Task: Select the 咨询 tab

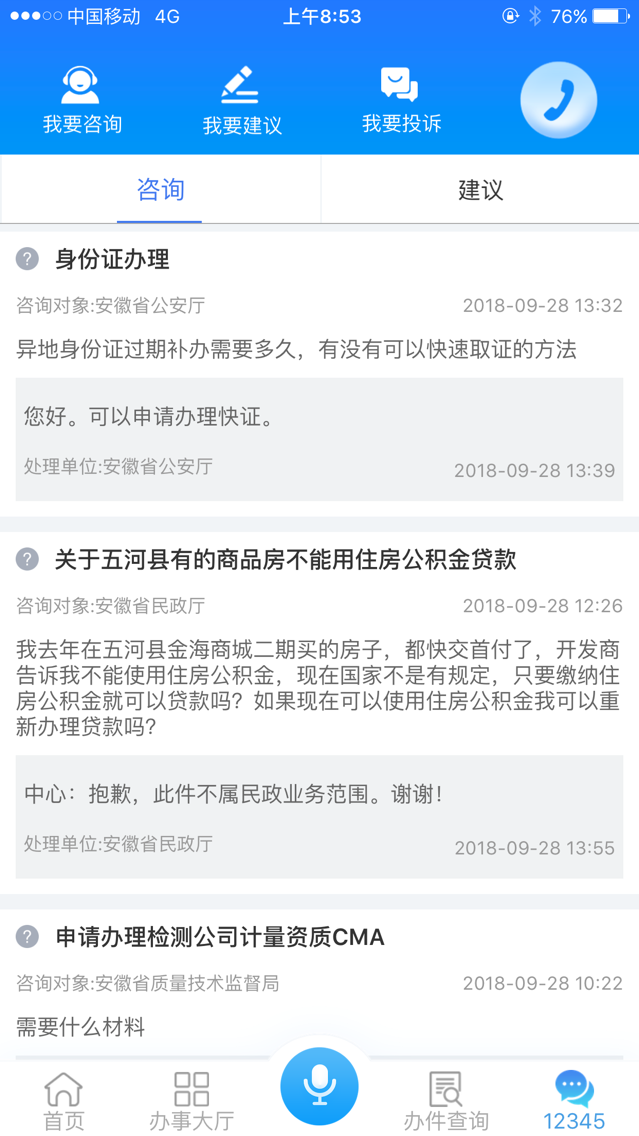Action: point(160,190)
